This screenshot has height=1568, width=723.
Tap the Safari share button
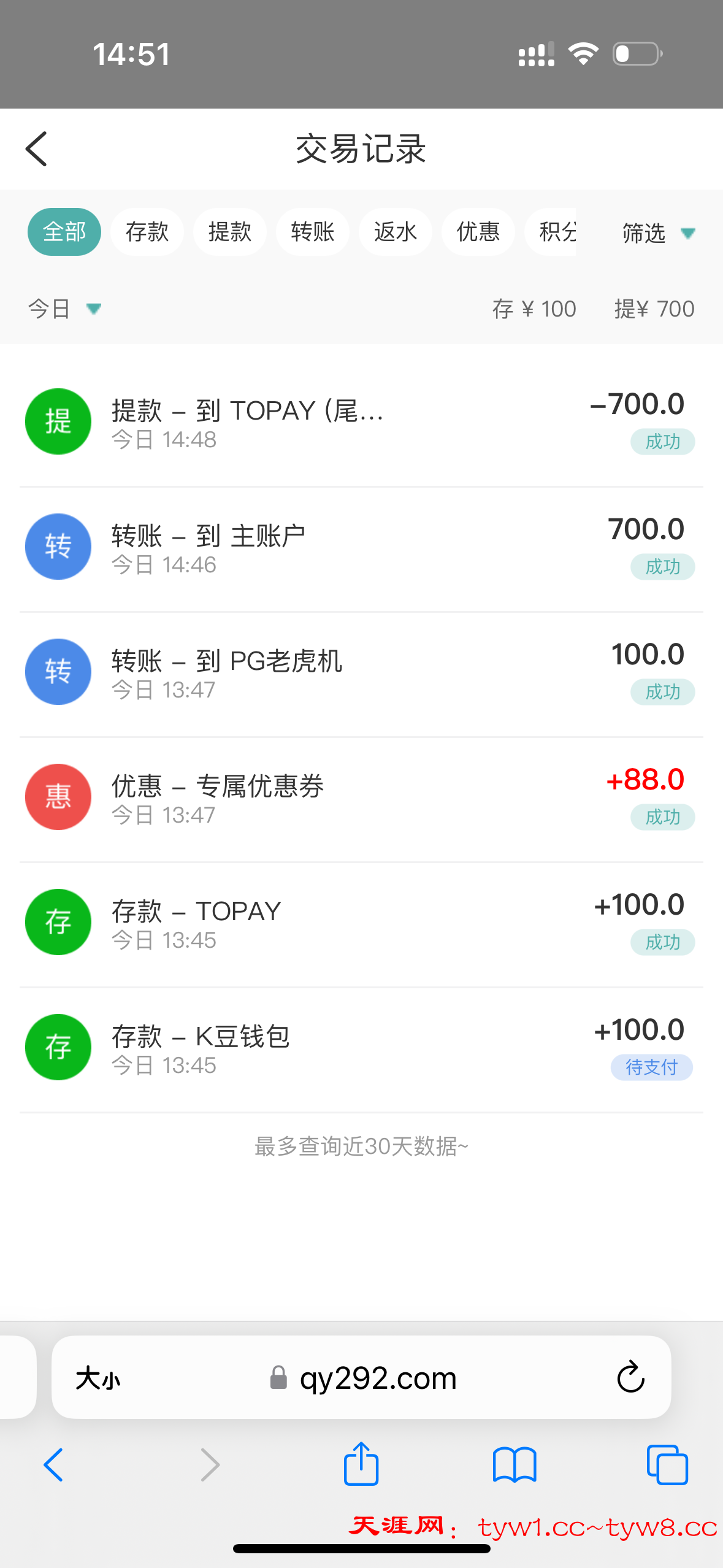point(361,1465)
